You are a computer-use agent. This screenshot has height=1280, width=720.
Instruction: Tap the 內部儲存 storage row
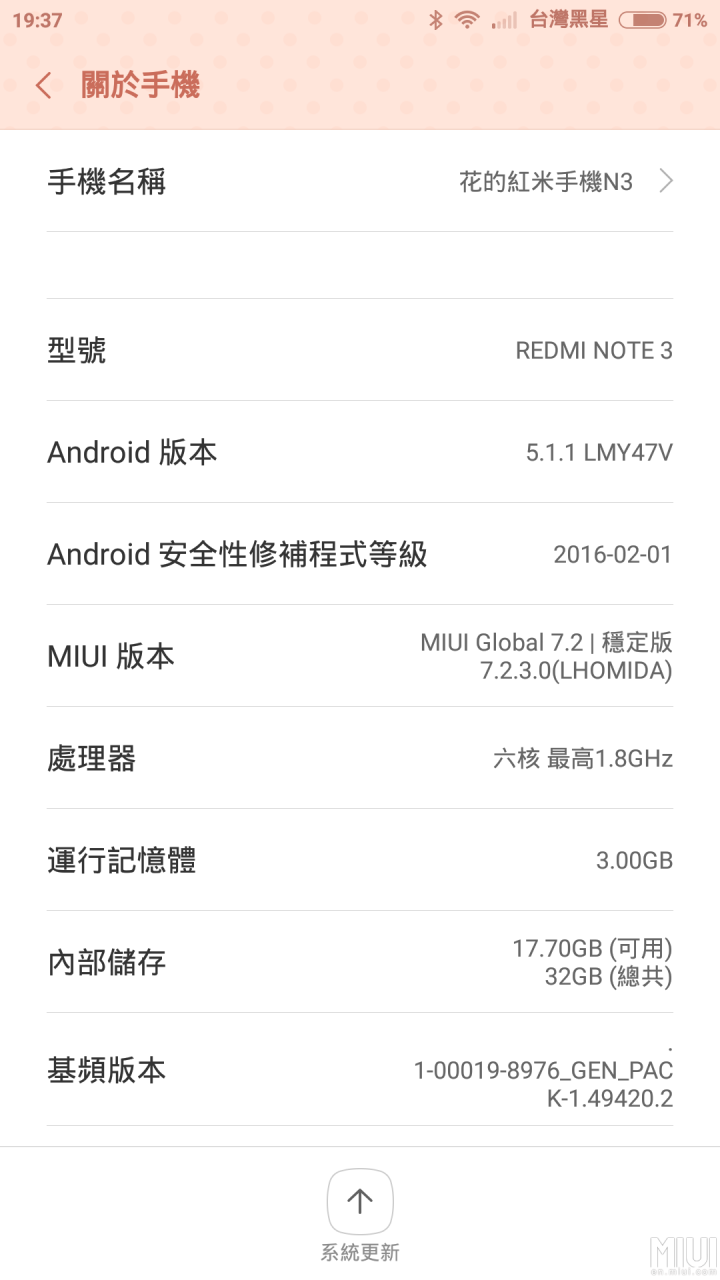(x=360, y=962)
